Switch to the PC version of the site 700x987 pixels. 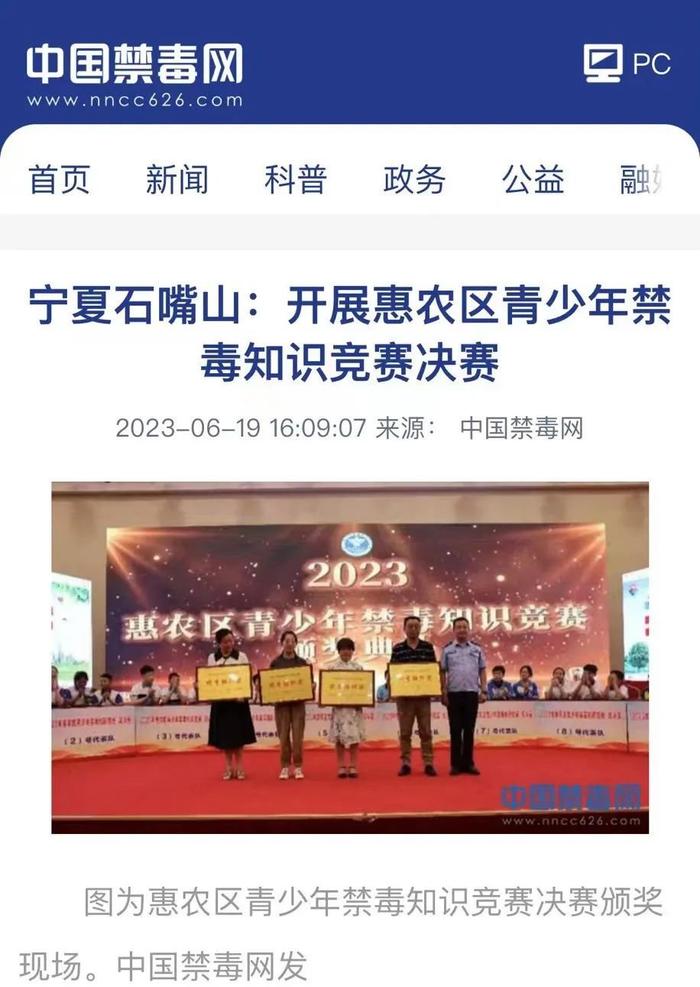point(627,63)
